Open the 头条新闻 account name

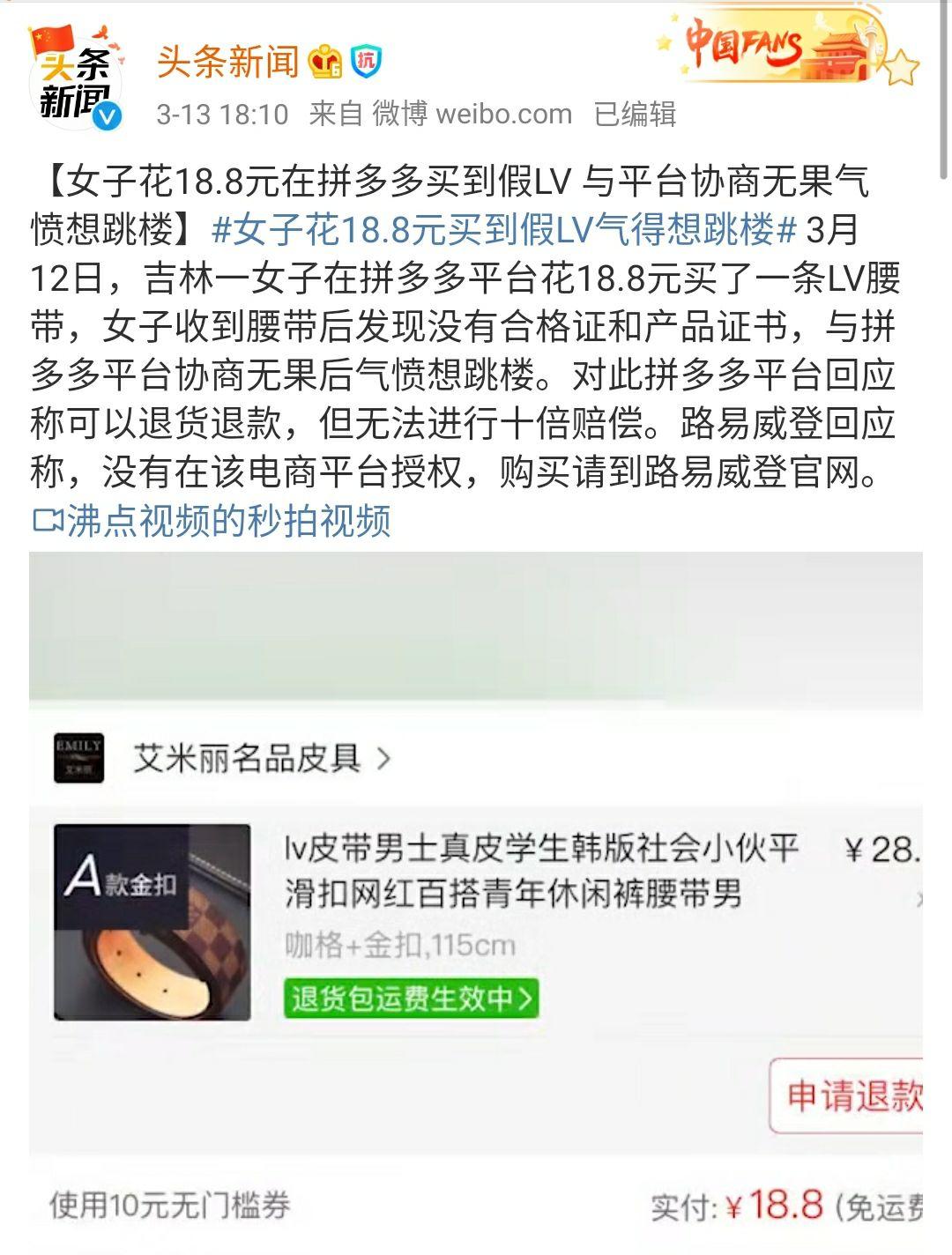coord(228,62)
